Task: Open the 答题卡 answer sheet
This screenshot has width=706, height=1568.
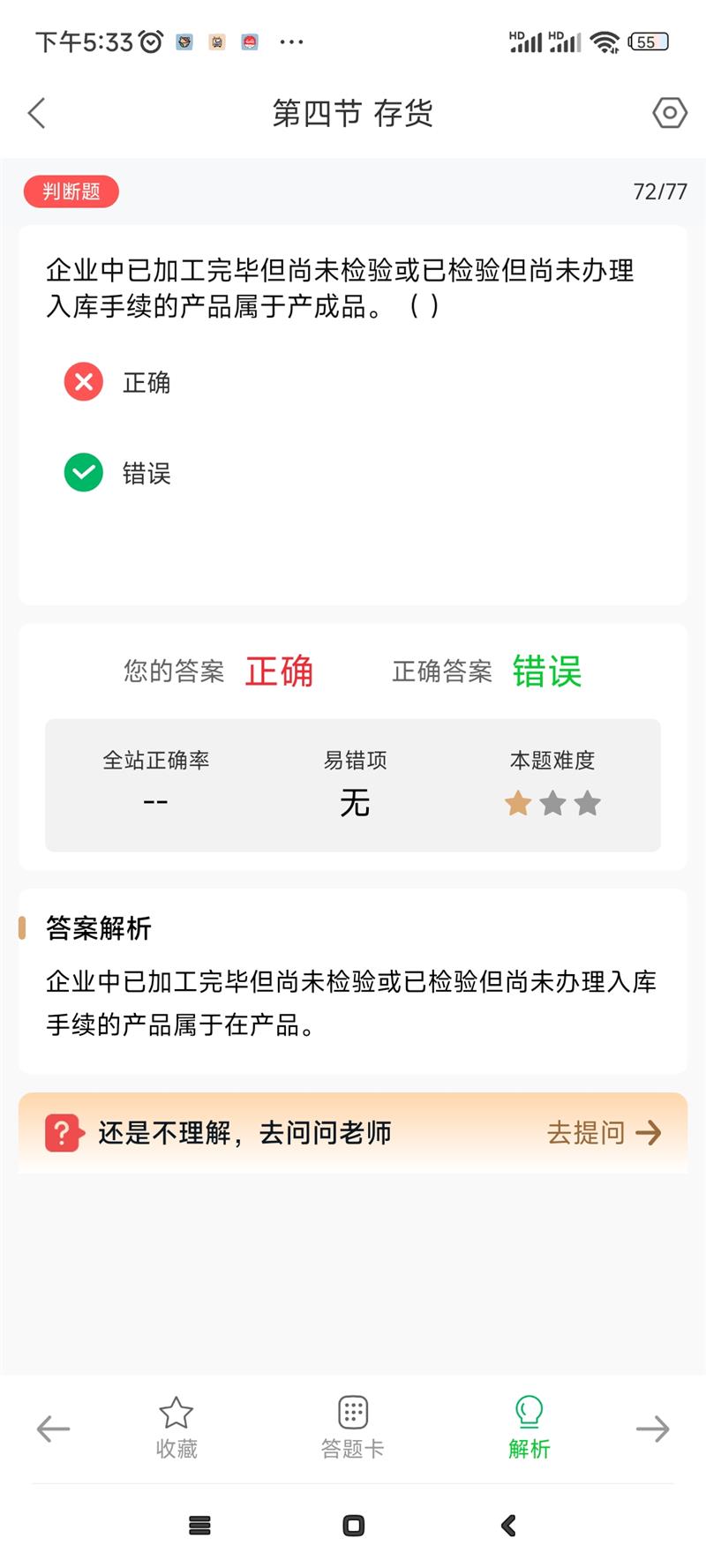Action: [353, 1428]
